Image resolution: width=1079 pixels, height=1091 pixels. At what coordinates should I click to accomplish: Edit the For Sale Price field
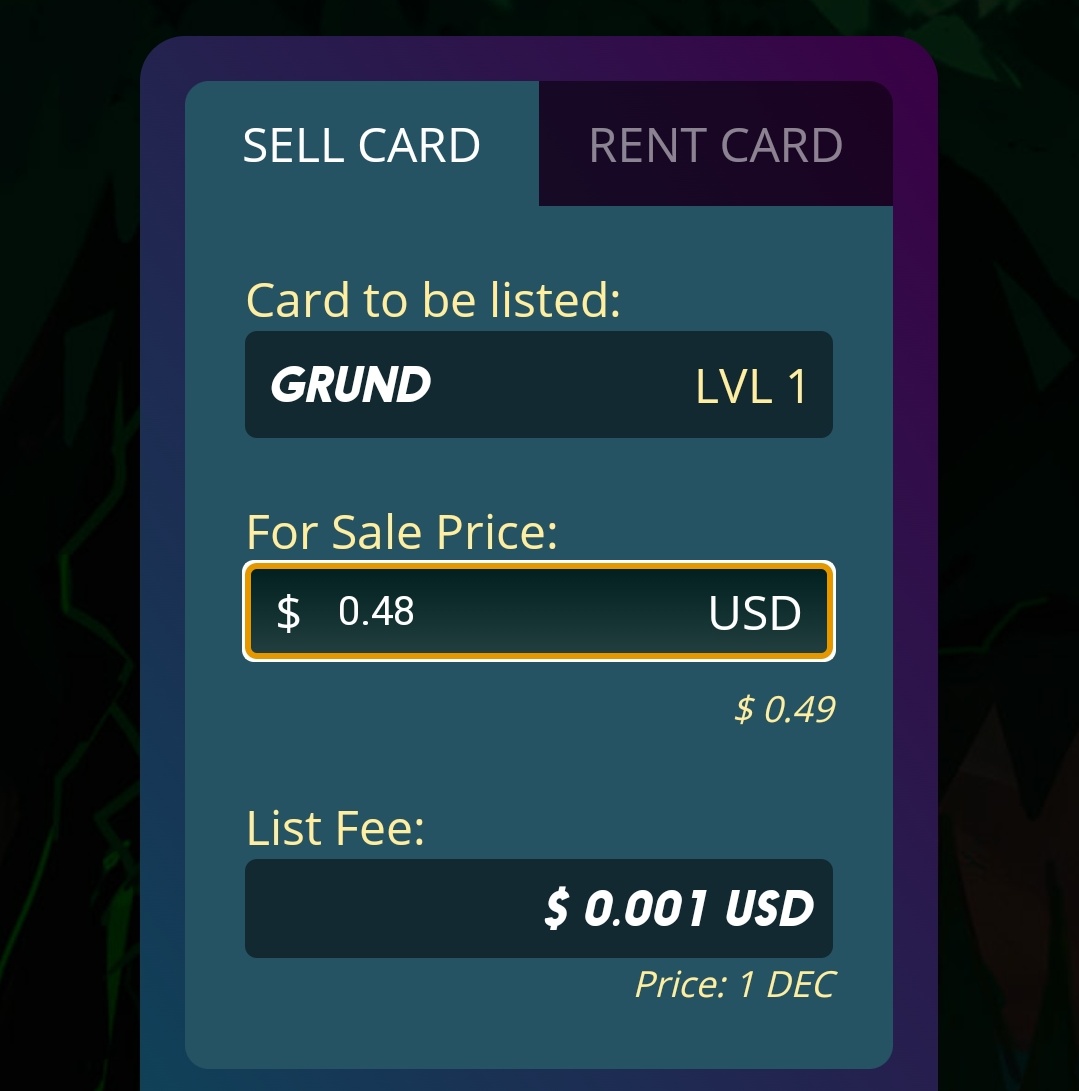click(x=520, y=611)
